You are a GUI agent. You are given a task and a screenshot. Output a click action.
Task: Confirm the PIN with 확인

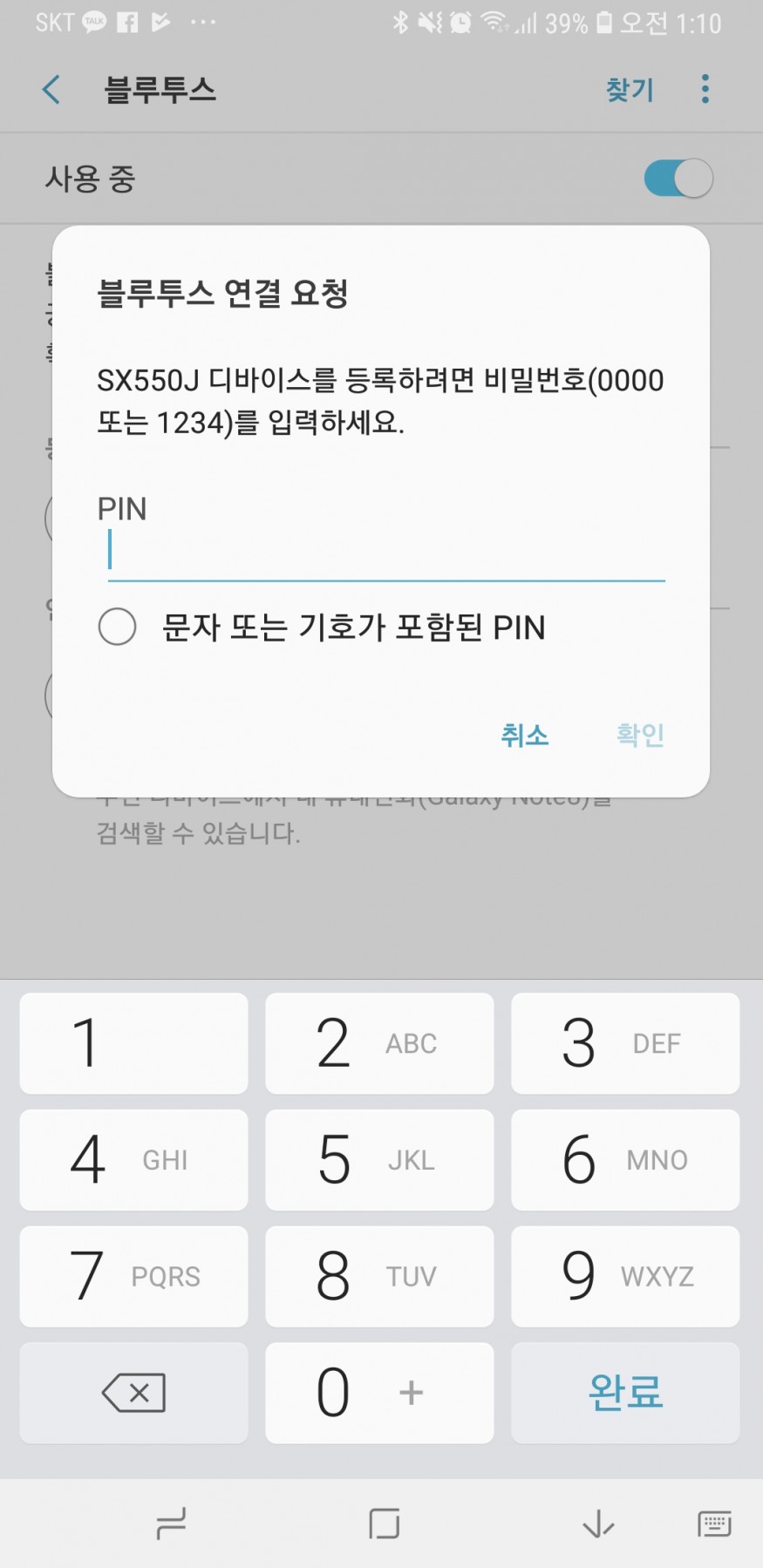[640, 735]
